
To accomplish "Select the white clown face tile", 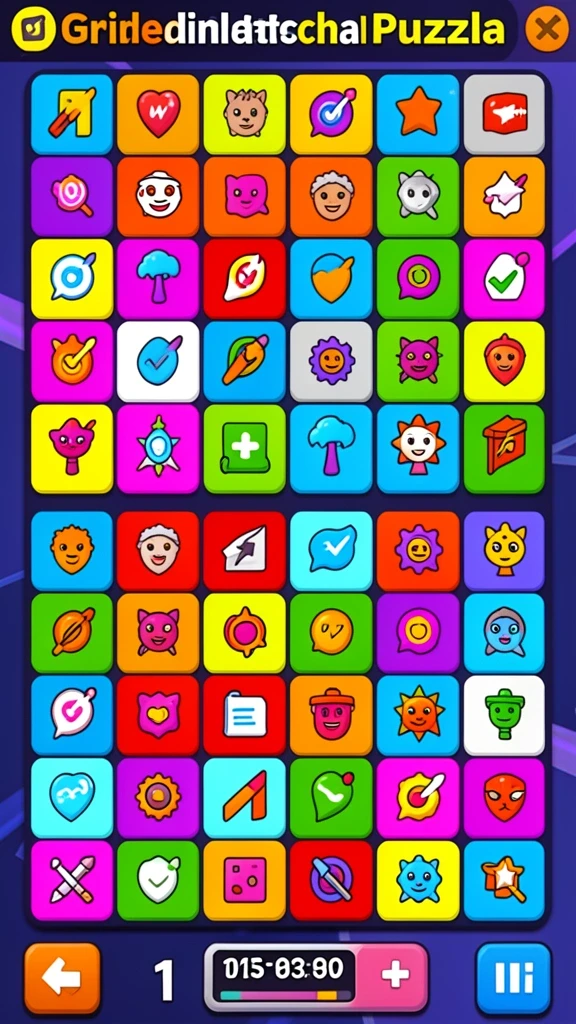I will pos(158,196).
